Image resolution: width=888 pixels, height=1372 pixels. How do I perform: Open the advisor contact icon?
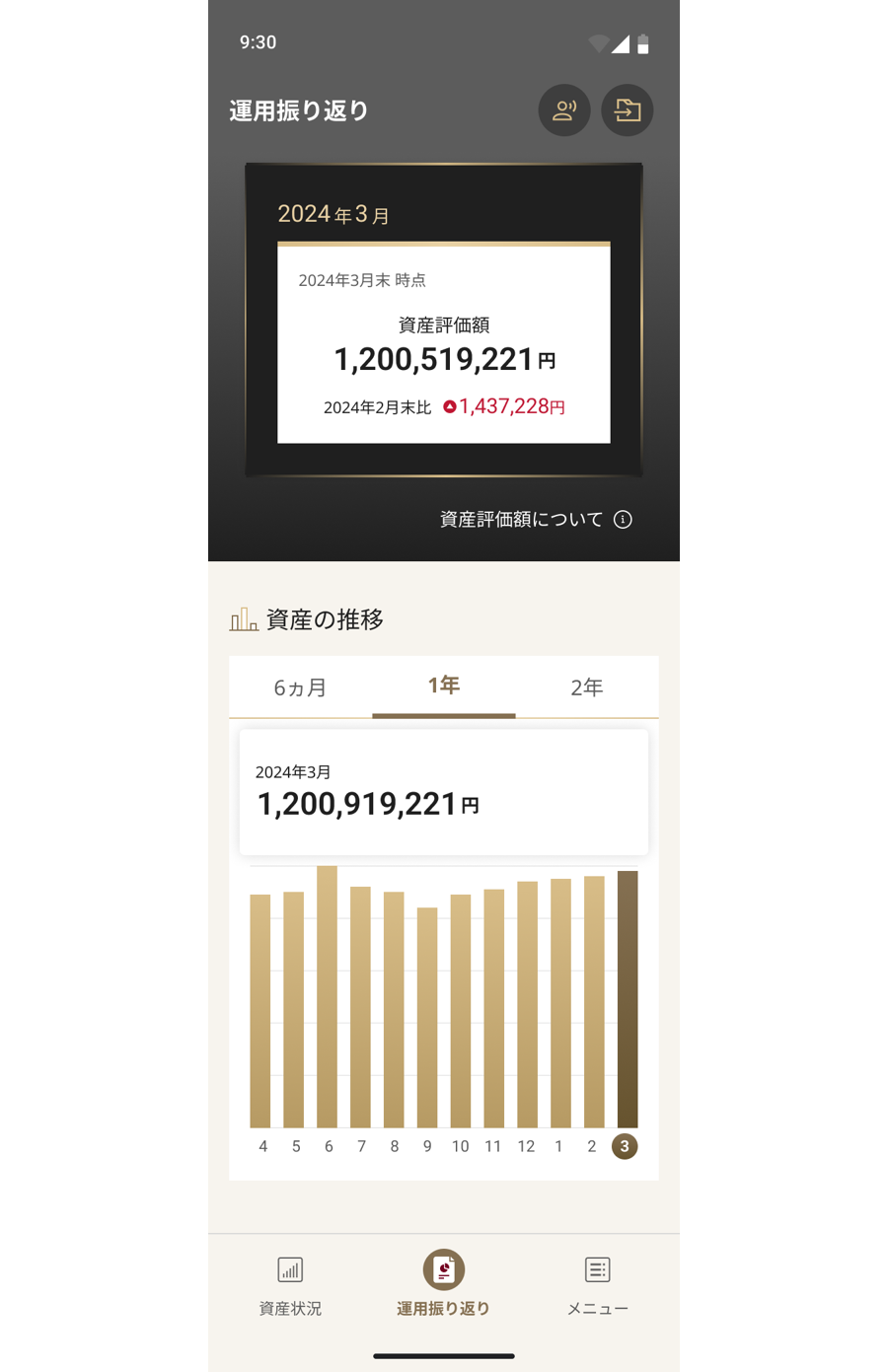pos(564,110)
